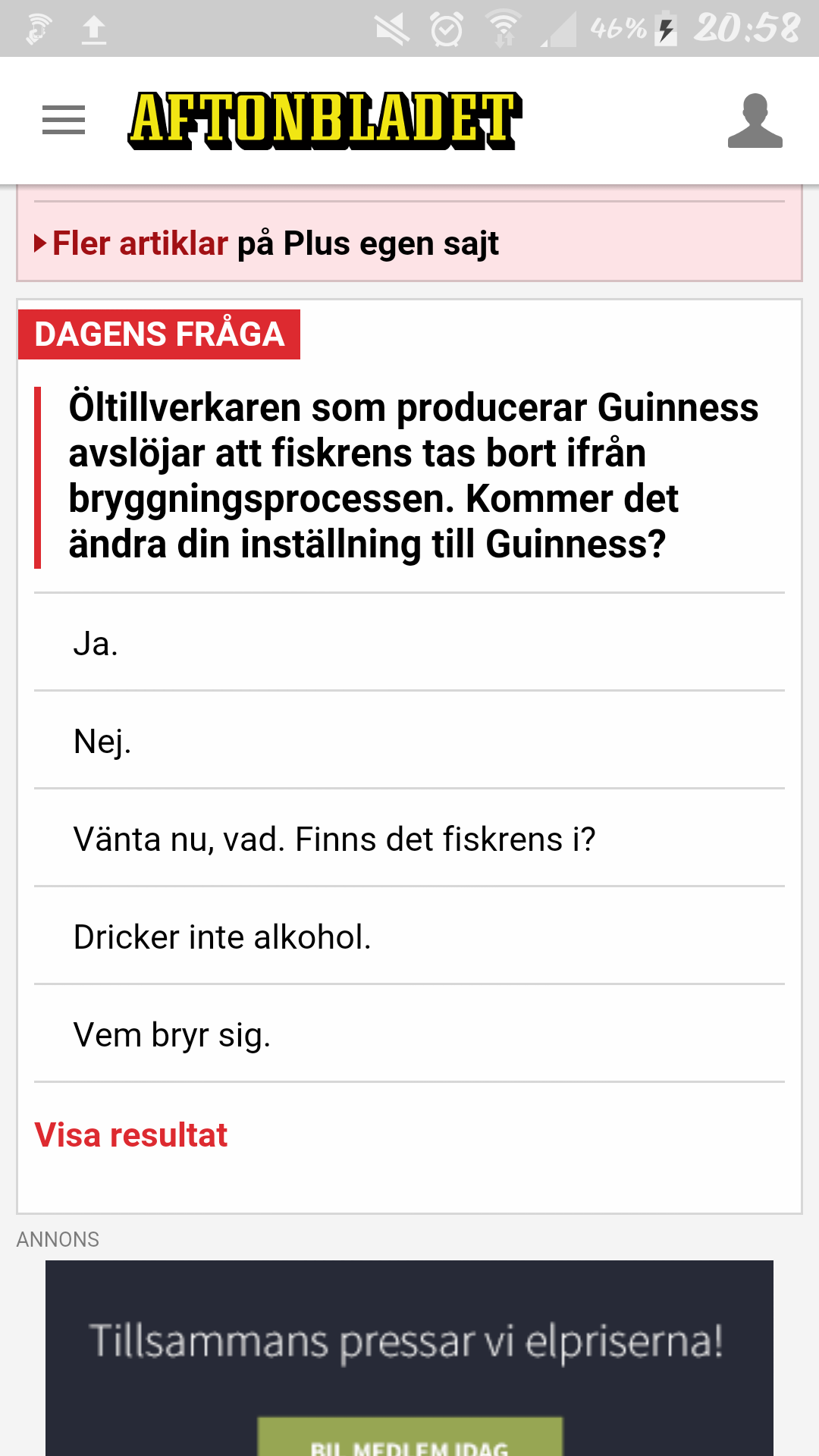Choose Vänta nu, vad. Finns det fiskrens i?
Viewport: 819px width, 1456px height.
coord(409,839)
